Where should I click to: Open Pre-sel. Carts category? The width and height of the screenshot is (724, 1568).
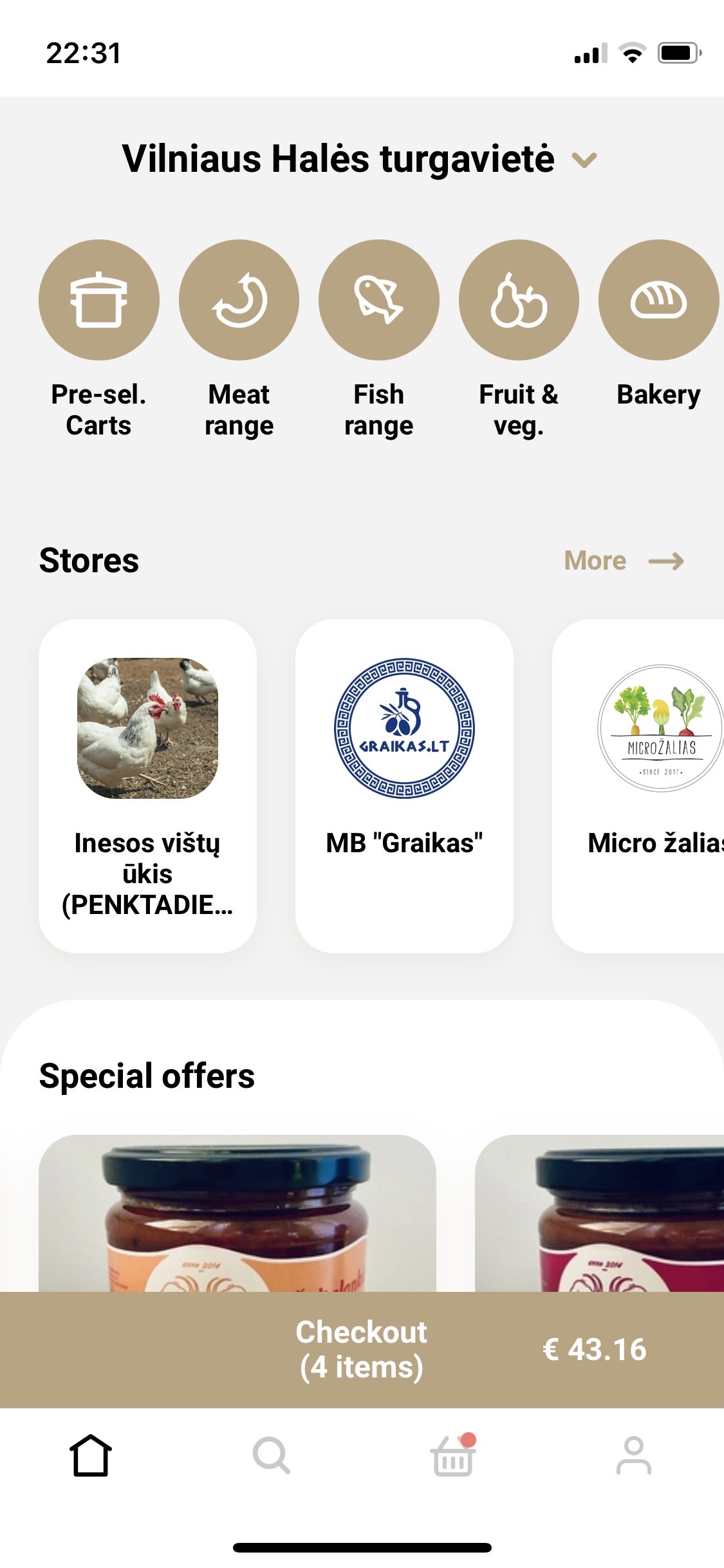[99, 301]
